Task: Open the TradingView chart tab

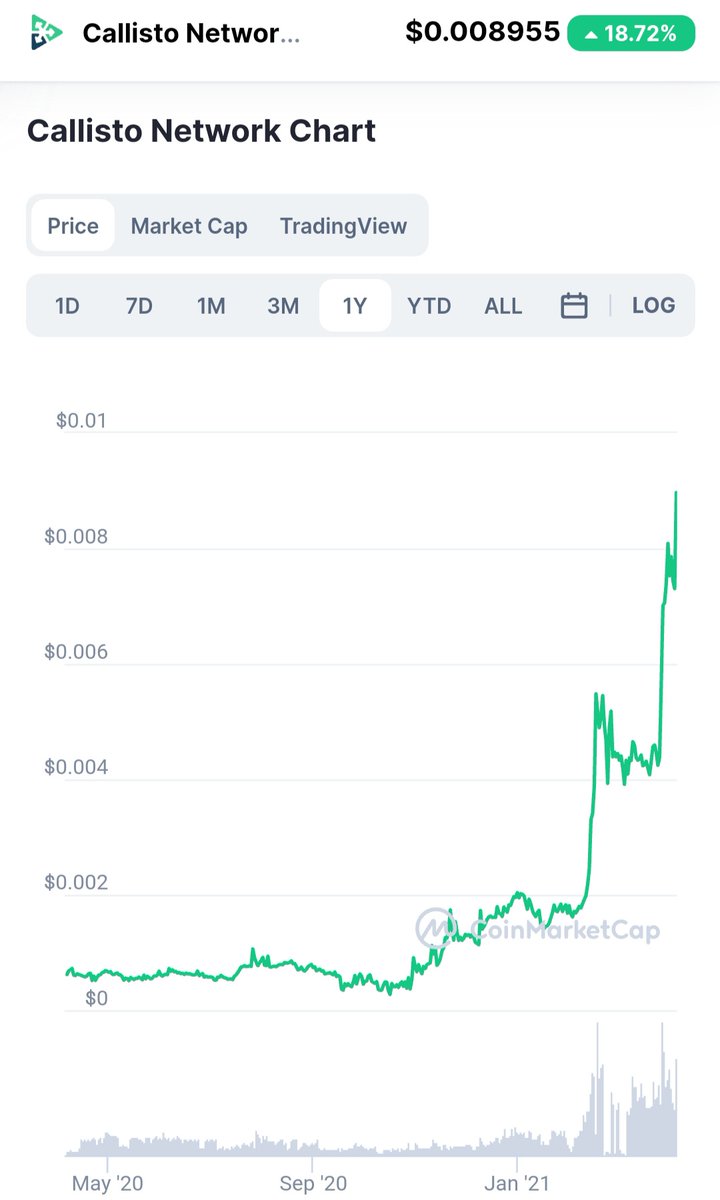Action: point(343,226)
